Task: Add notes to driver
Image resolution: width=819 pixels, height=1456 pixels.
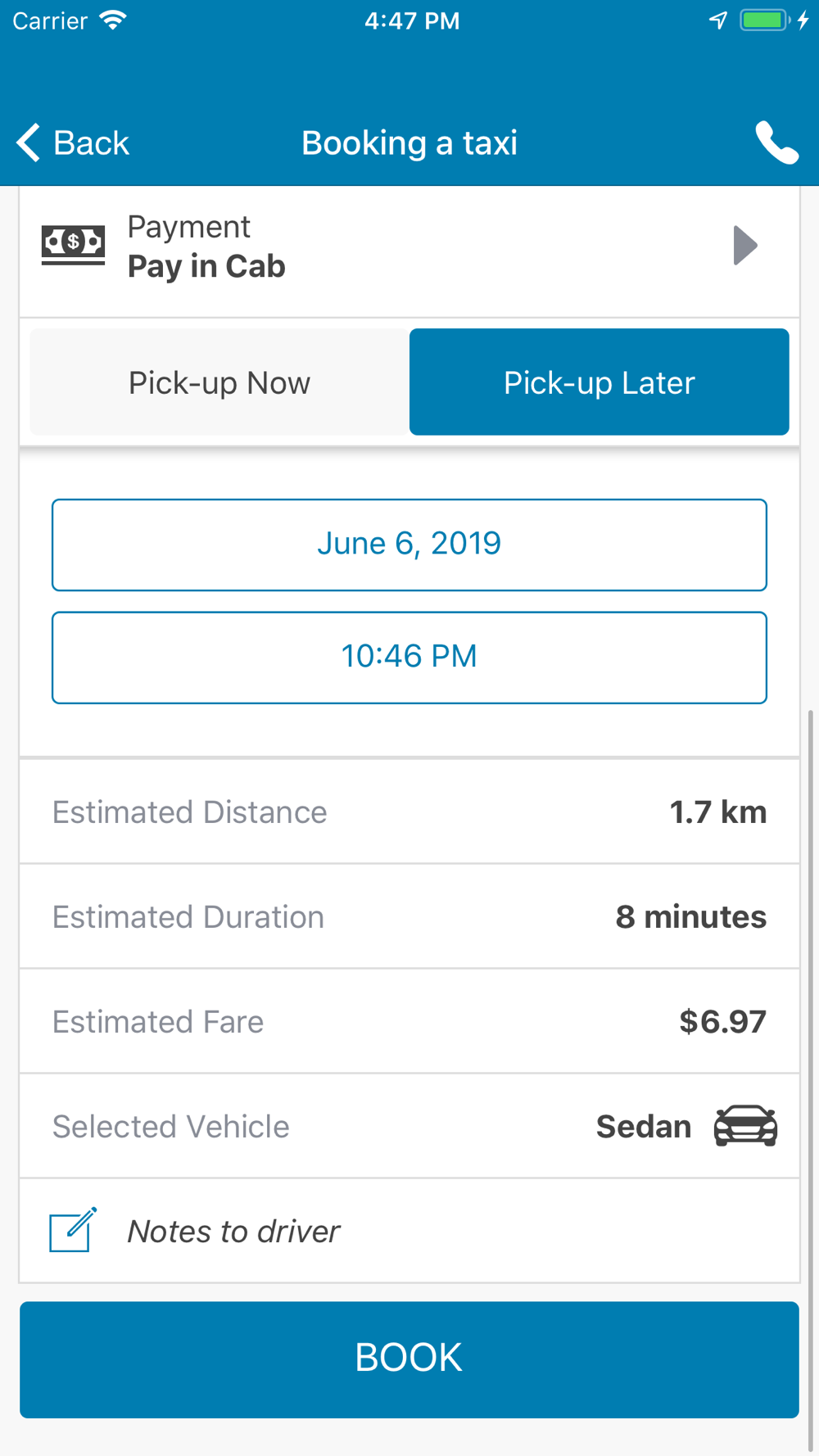Action: click(x=409, y=1231)
